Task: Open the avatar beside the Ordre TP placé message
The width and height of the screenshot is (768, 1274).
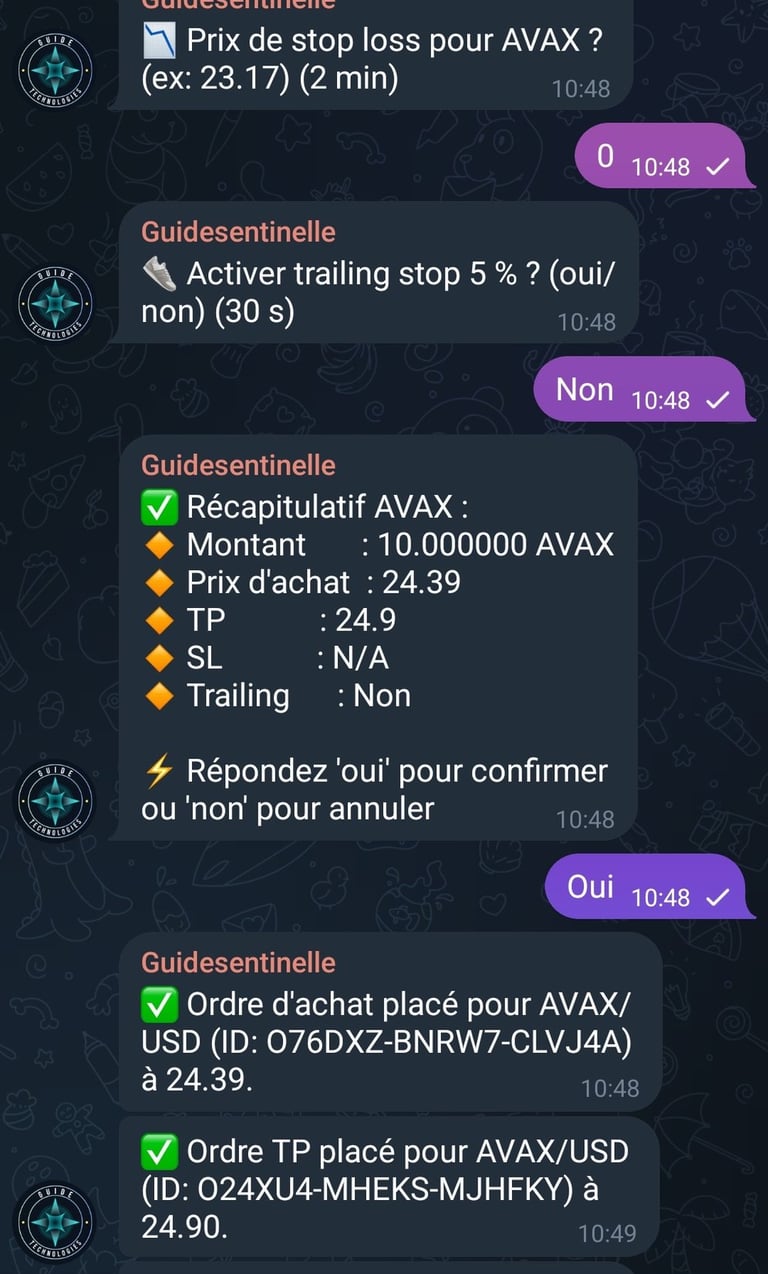Action: [x=56, y=1221]
